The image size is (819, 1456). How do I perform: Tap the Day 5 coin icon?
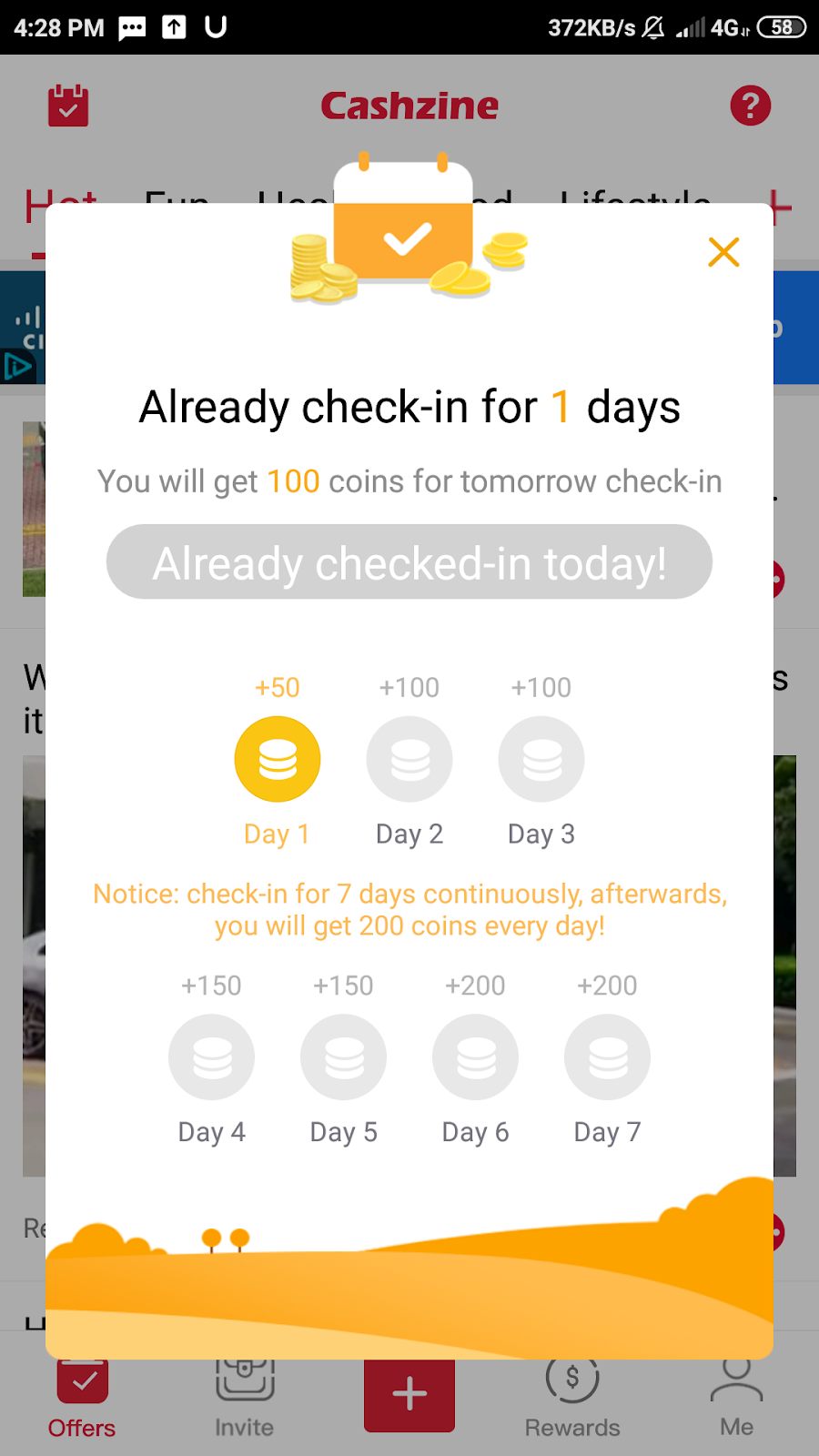coord(343,1057)
